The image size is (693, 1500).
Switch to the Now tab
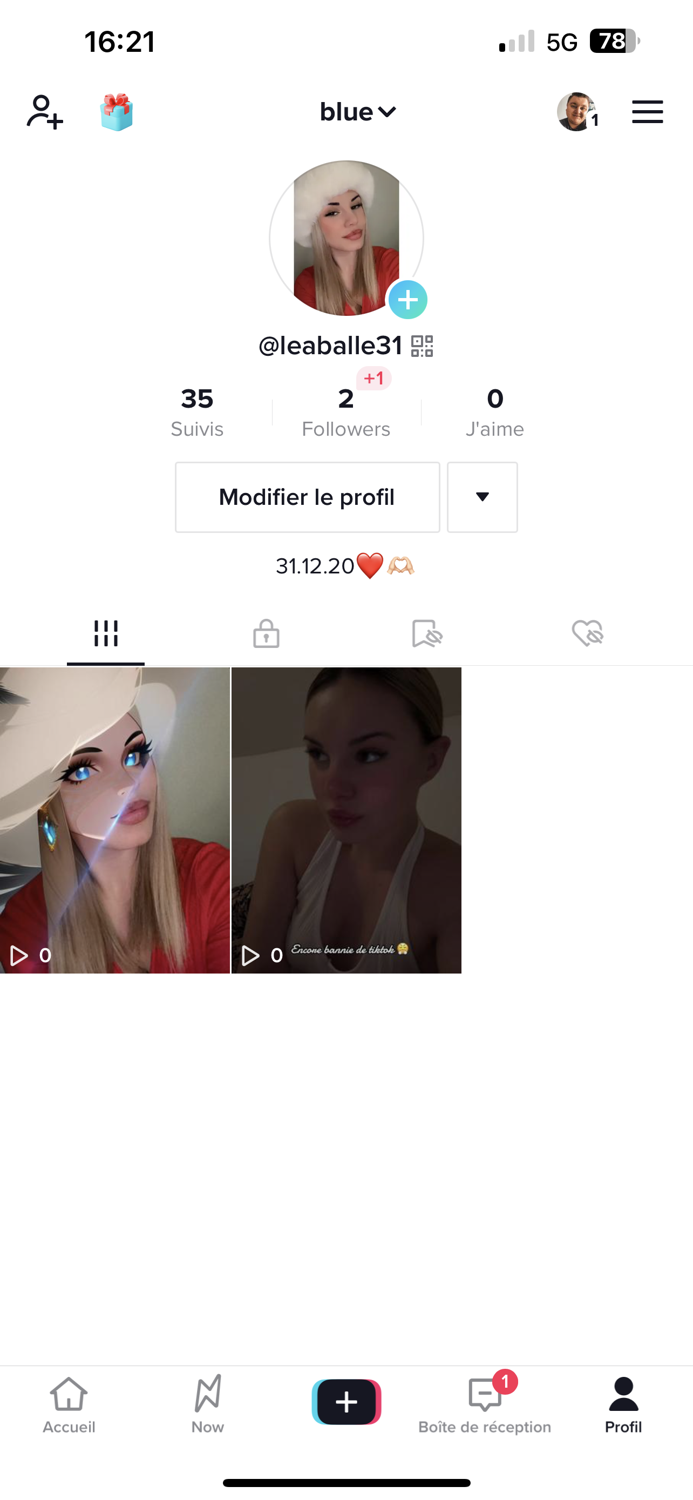coord(208,1405)
